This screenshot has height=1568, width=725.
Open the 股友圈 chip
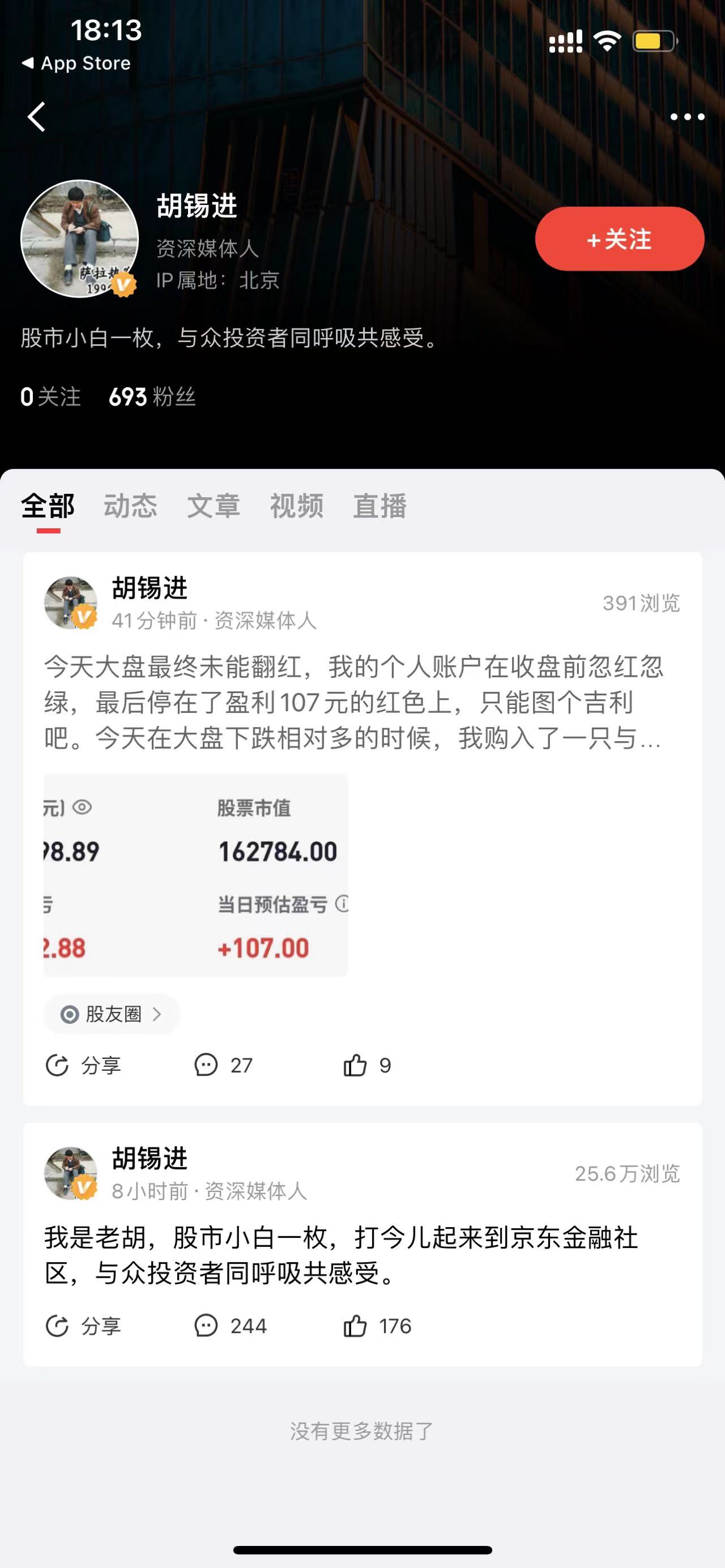(x=112, y=1014)
